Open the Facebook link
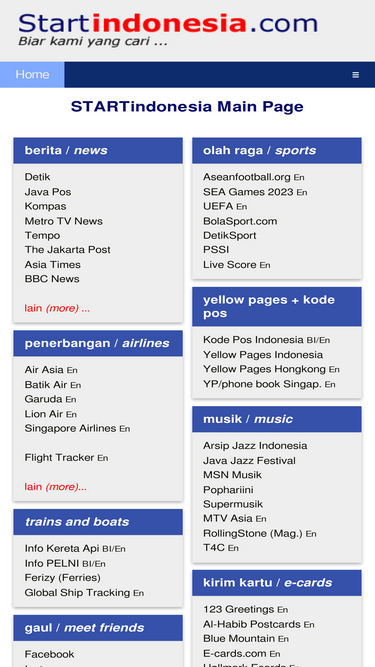The height and width of the screenshot is (667, 375). pos(49,654)
